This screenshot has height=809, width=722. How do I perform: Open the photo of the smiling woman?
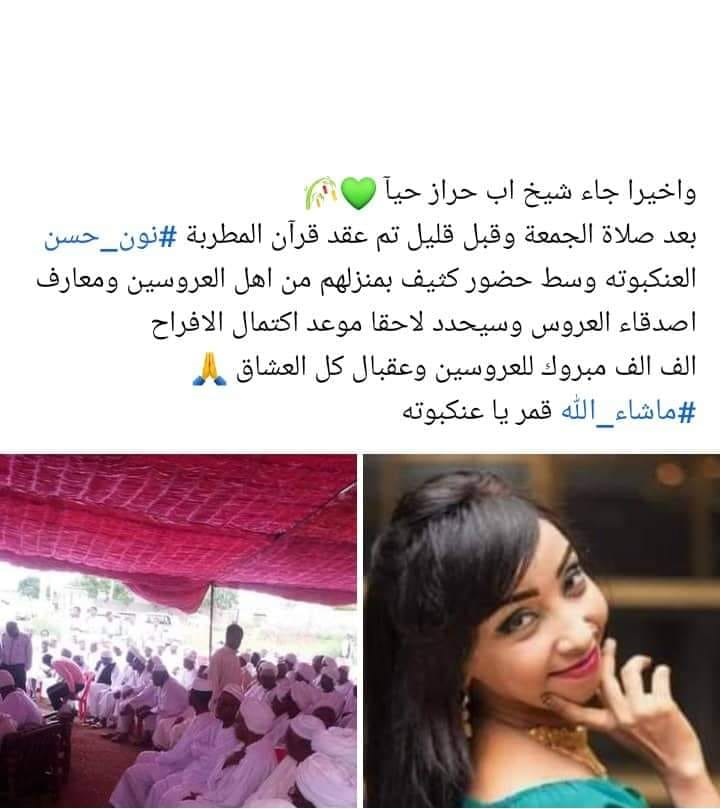tap(541, 630)
